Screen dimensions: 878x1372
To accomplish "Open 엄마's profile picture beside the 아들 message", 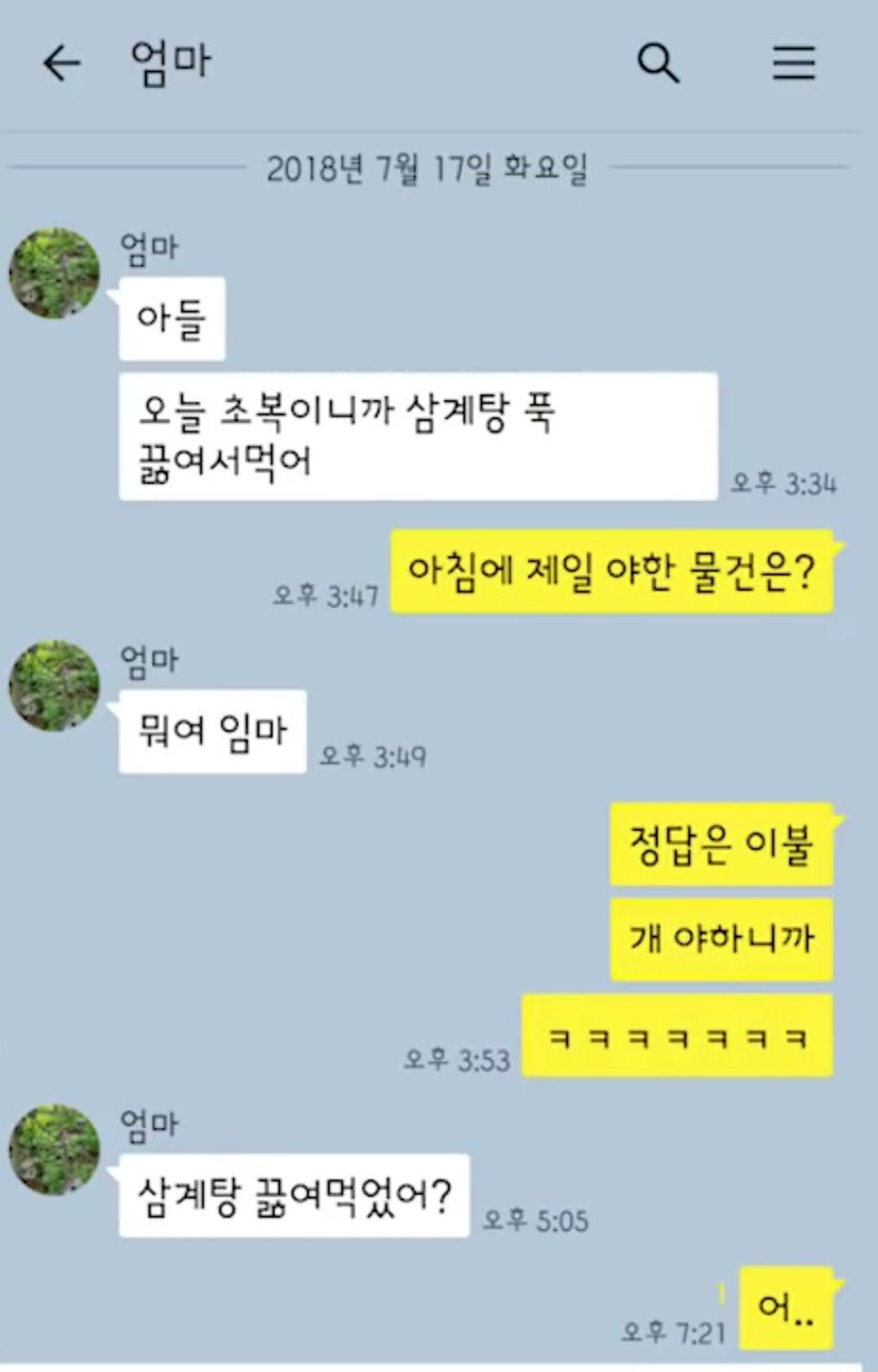I will point(54,272).
